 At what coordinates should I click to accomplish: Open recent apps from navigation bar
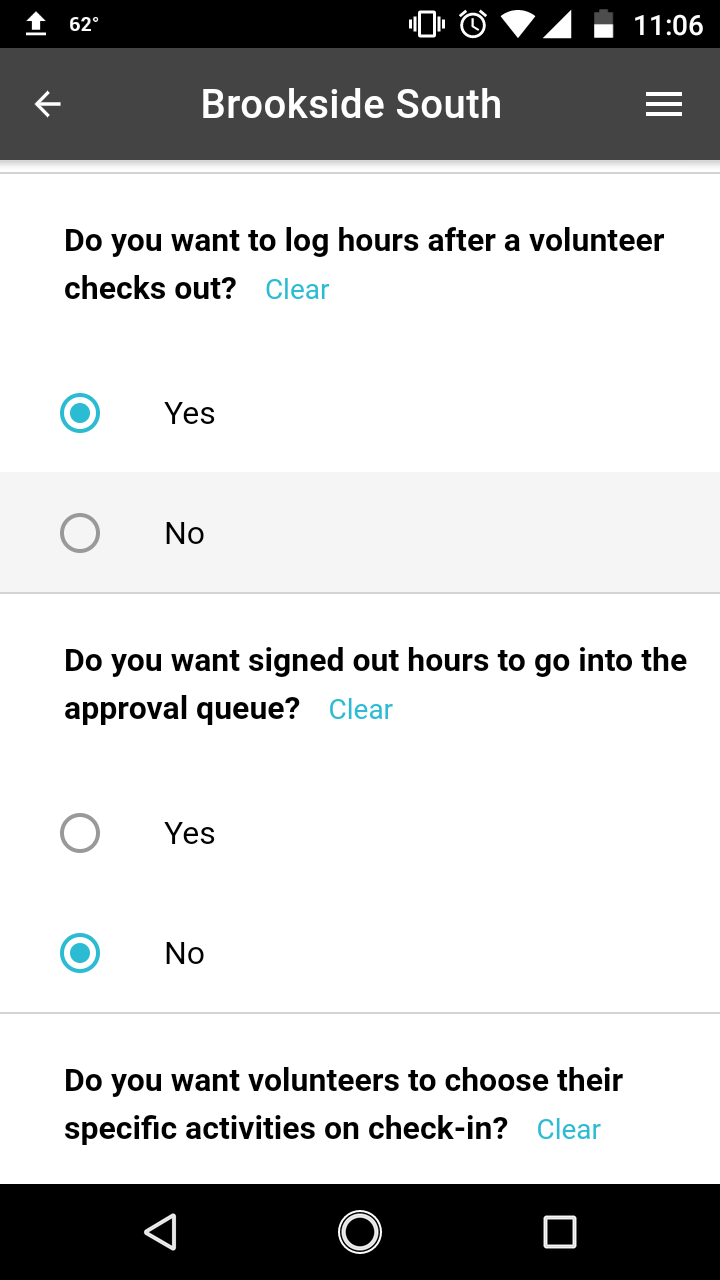click(x=559, y=1231)
